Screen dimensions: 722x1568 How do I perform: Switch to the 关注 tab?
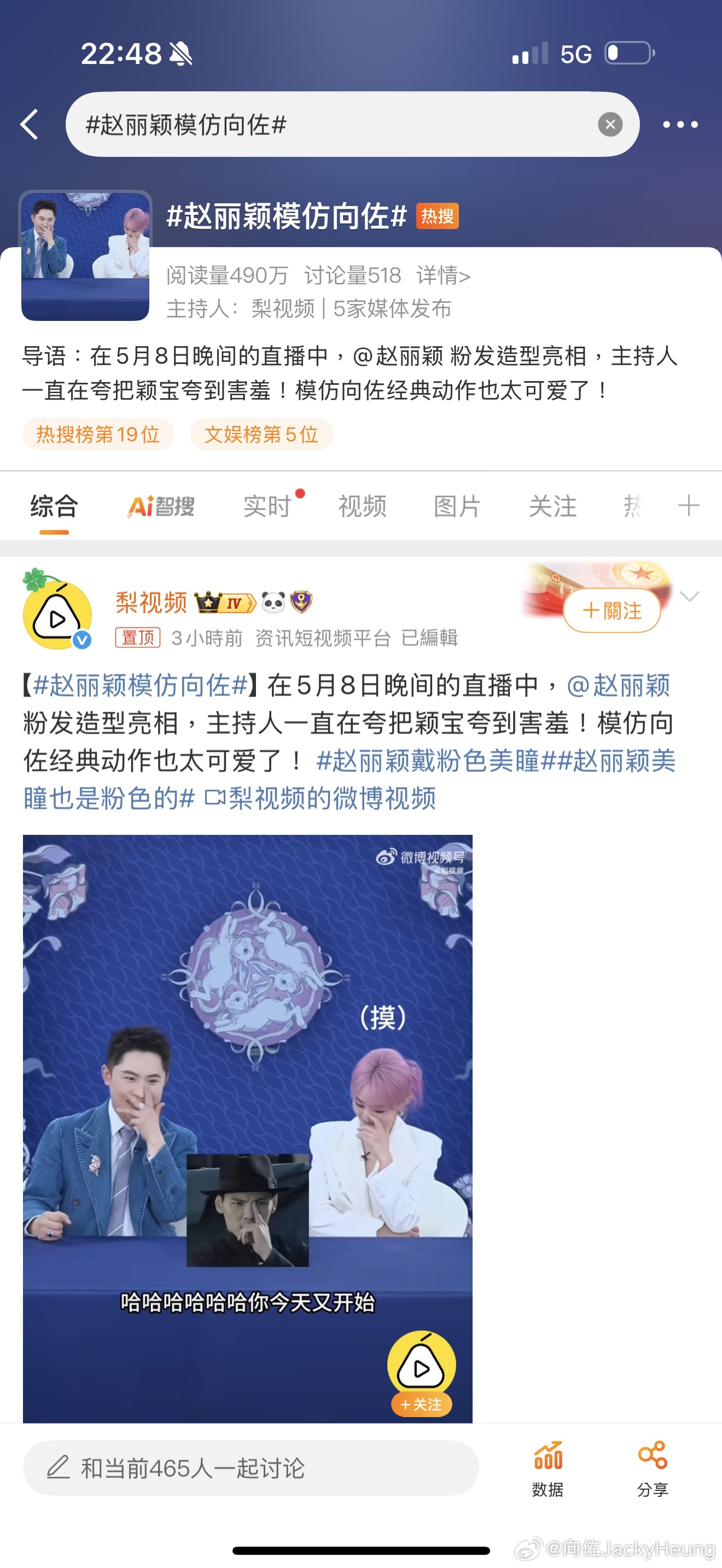(552, 506)
